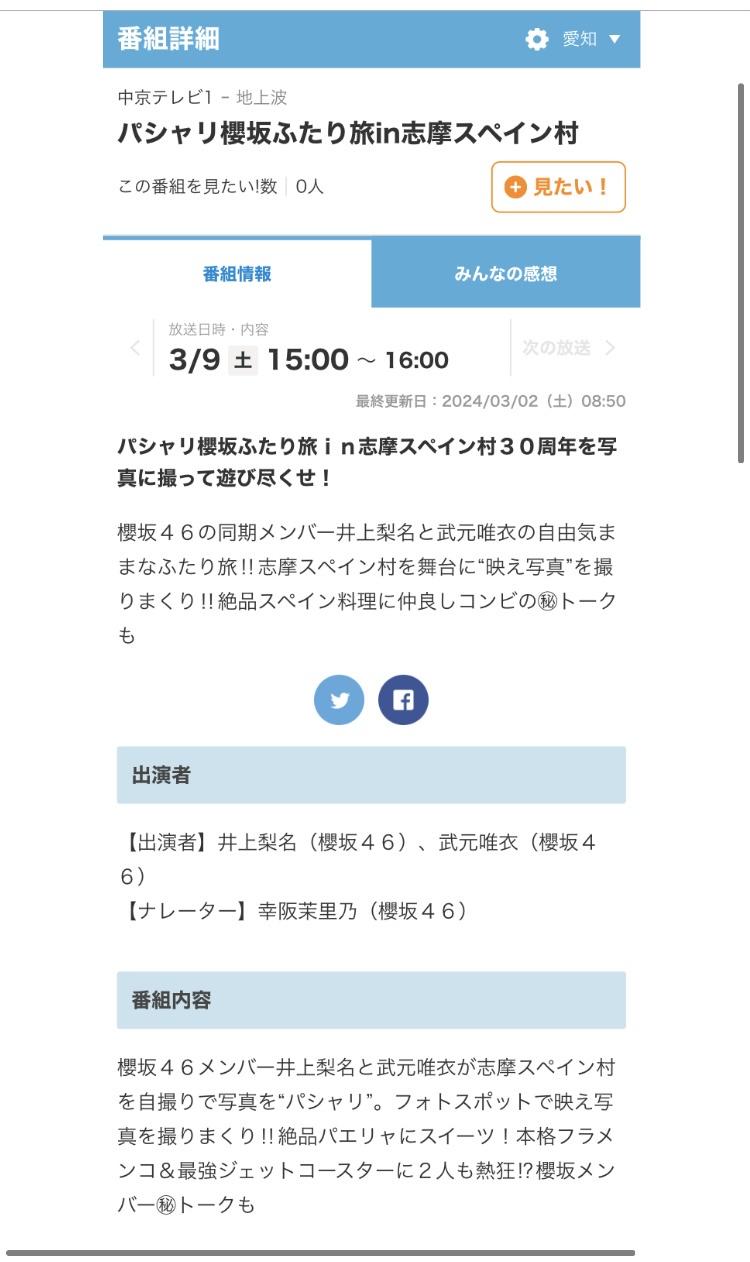This screenshot has height=1262, width=750.
Task: Select the 番組情報 tab
Action: [237, 273]
